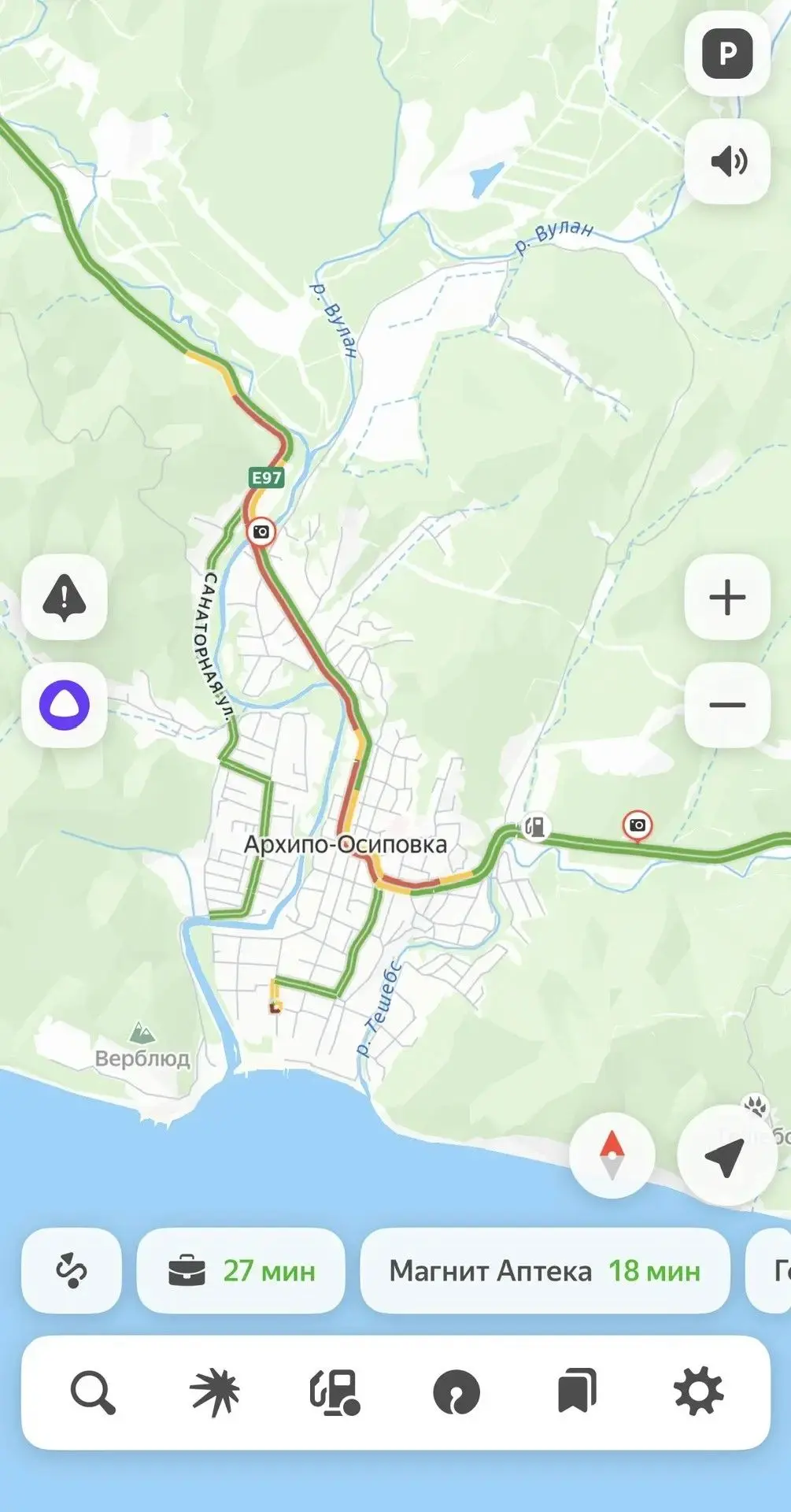Screen dimensions: 791x1512
Task: Select the work route 27 мин chip
Action: click(241, 1270)
